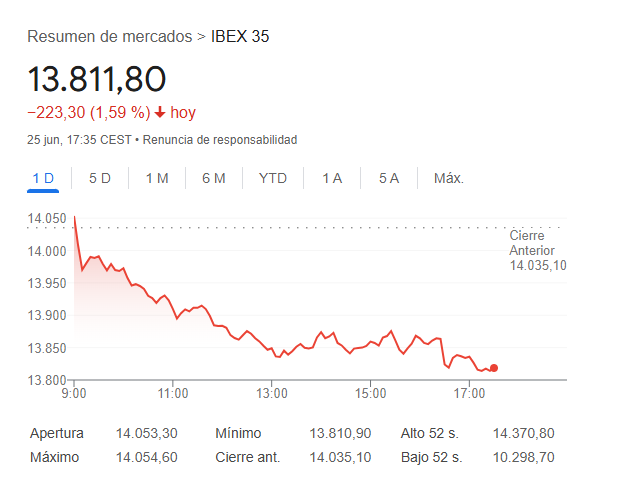This screenshot has height=483, width=618.
Task: Switch to the 1 A range
Action: pyautogui.click(x=332, y=178)
